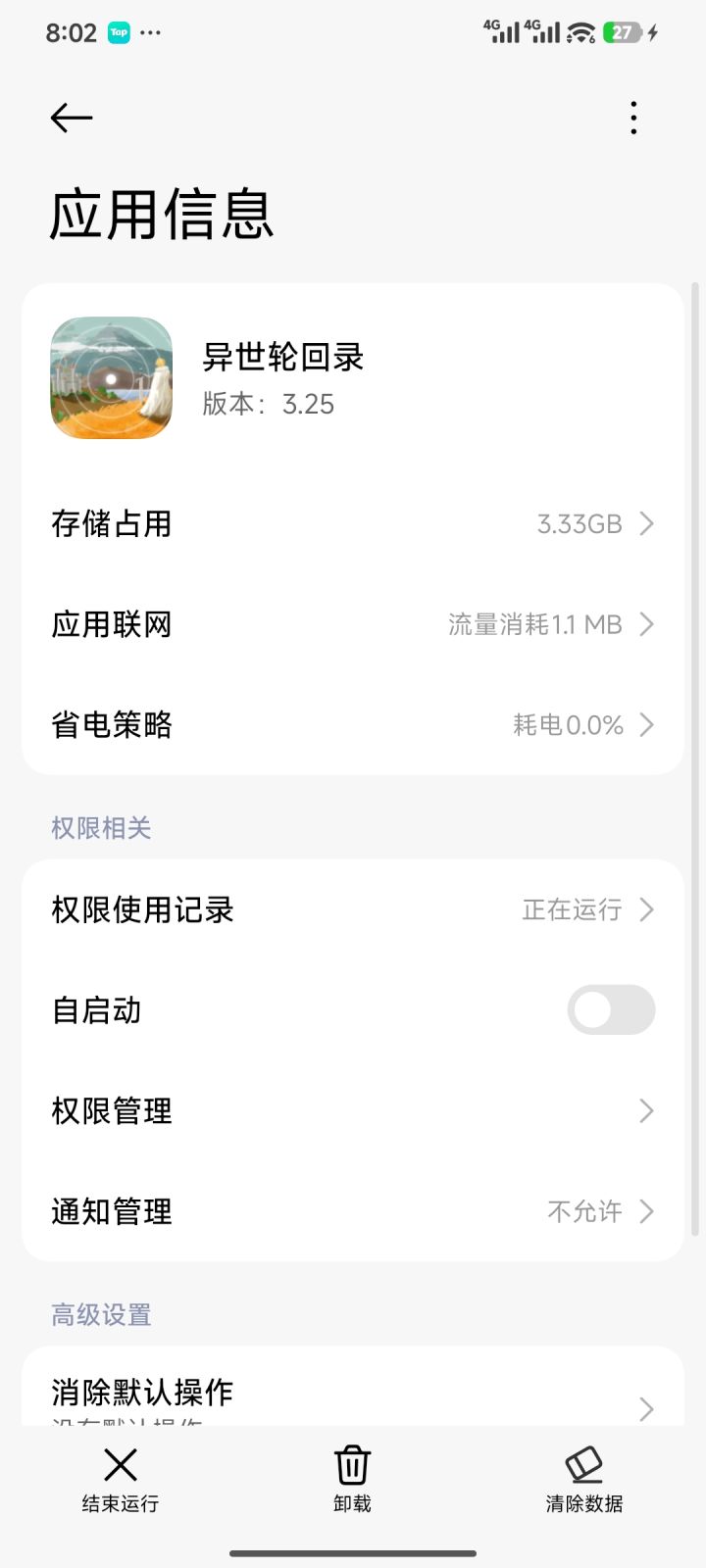Tap the X icon to force stop the app
The height and width of the screenshot is (1568, 706).
(120, 1464)
